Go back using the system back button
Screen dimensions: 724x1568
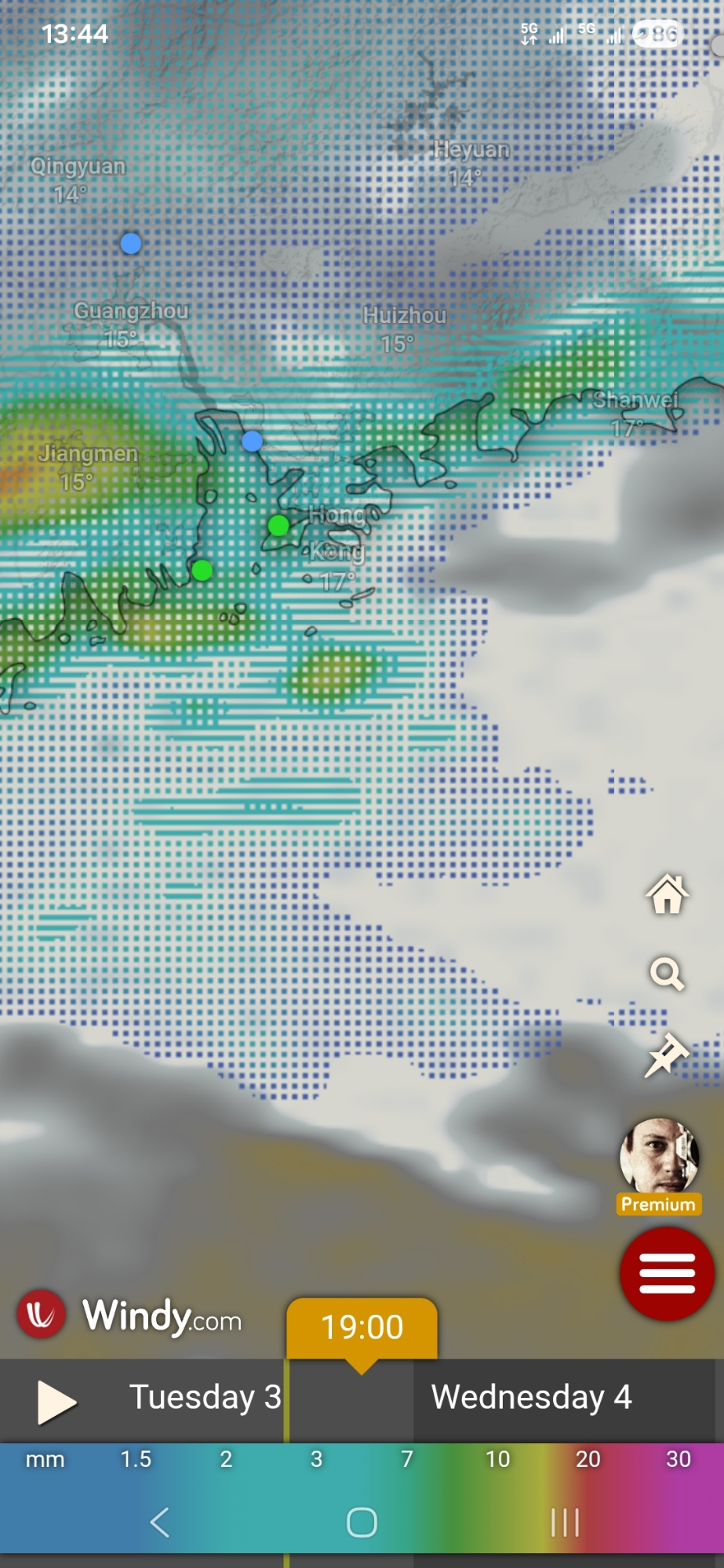159,1523
